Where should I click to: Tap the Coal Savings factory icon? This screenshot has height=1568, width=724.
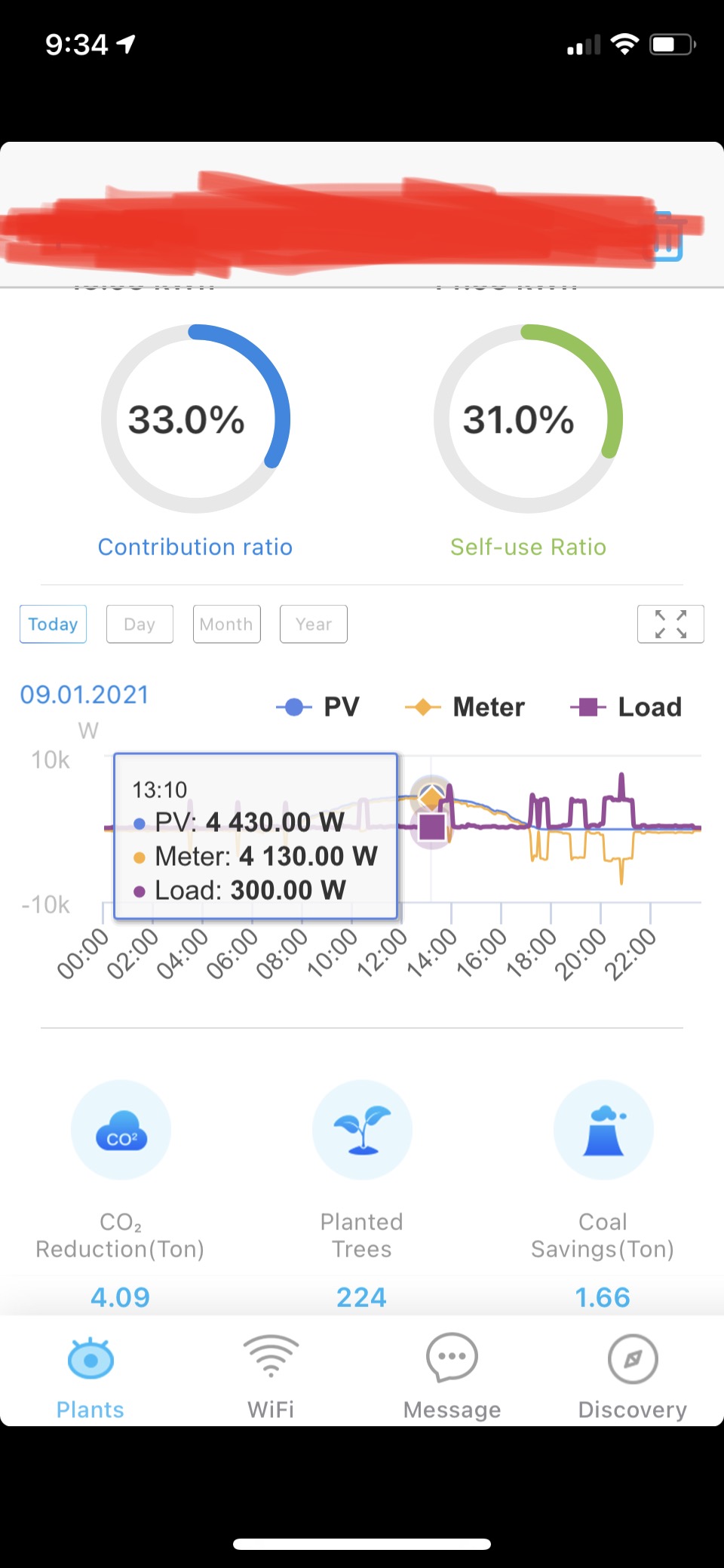click(x=603, y=1129)
